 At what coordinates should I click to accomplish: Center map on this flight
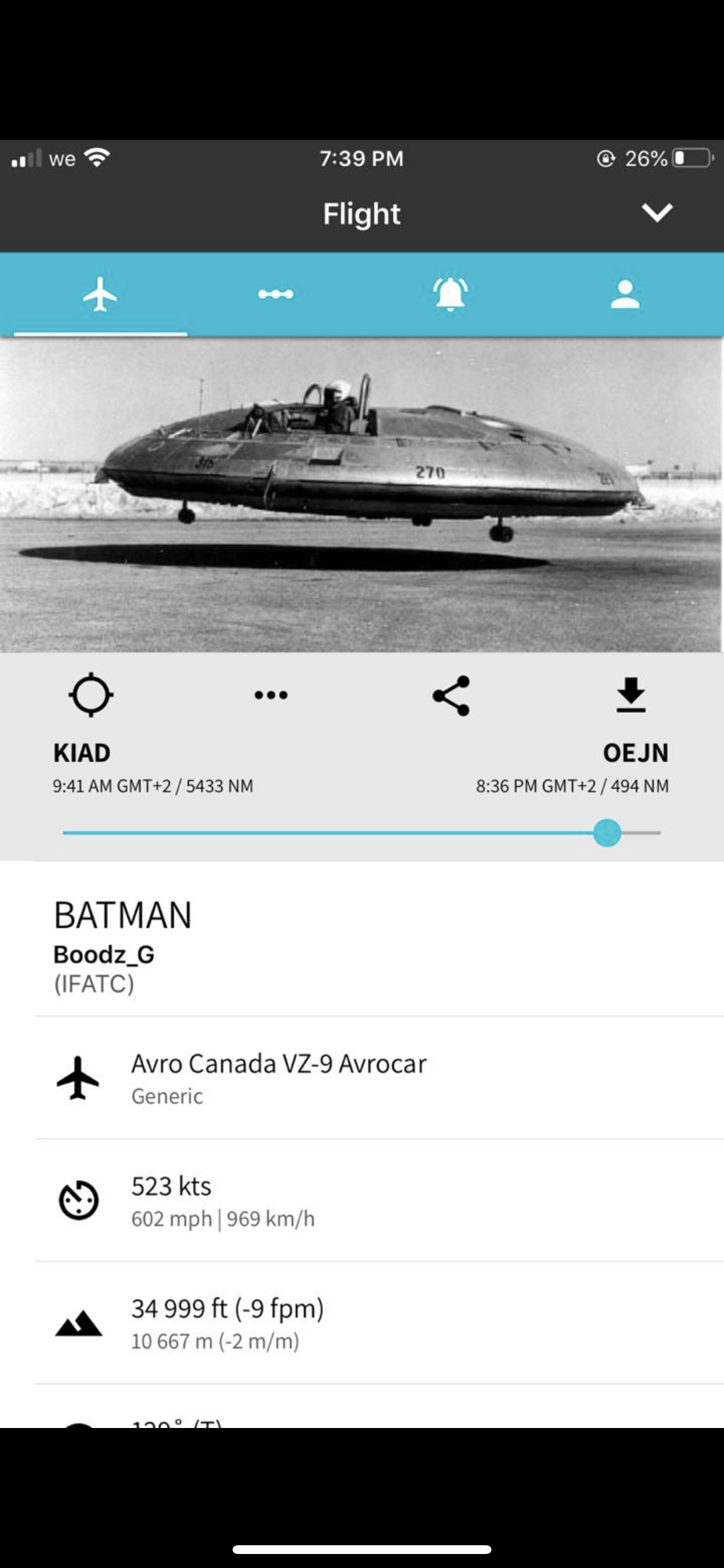91,695
